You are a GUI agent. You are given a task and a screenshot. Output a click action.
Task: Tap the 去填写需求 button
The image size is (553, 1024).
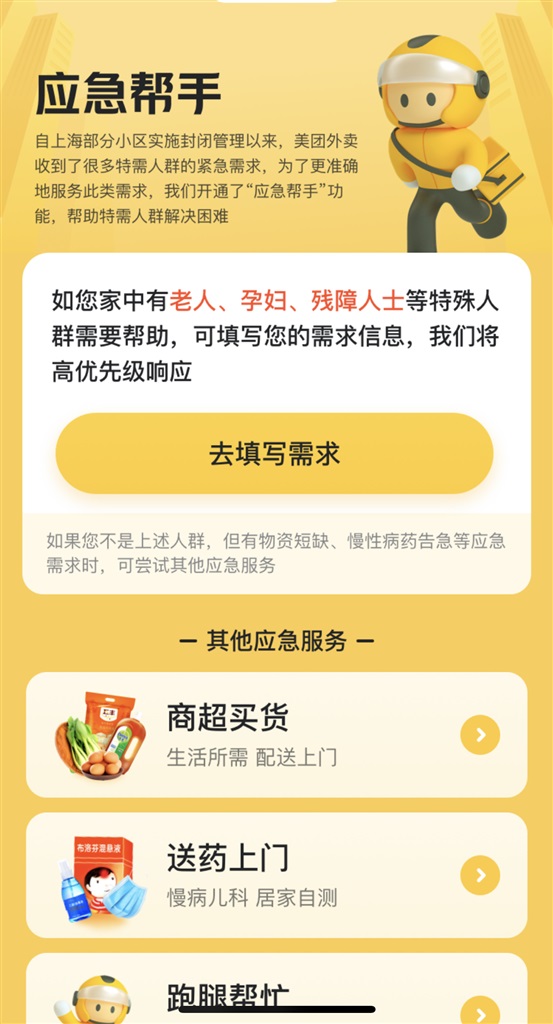click(x=274, y=453)
